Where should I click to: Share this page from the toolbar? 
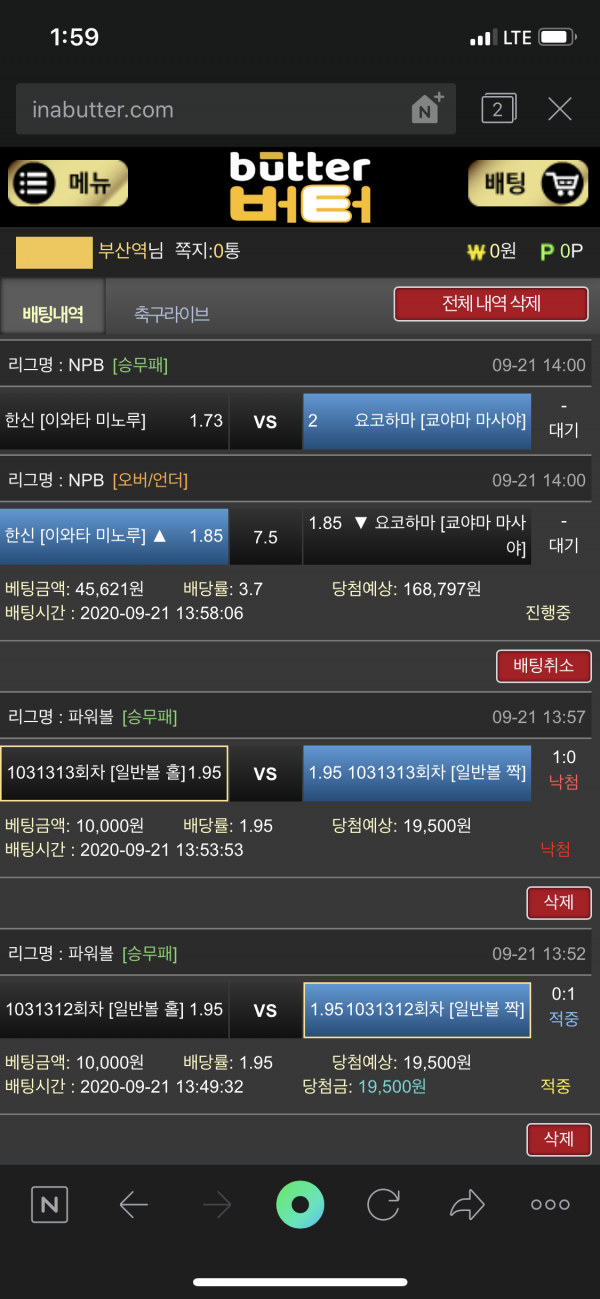tap(466, 1205)
